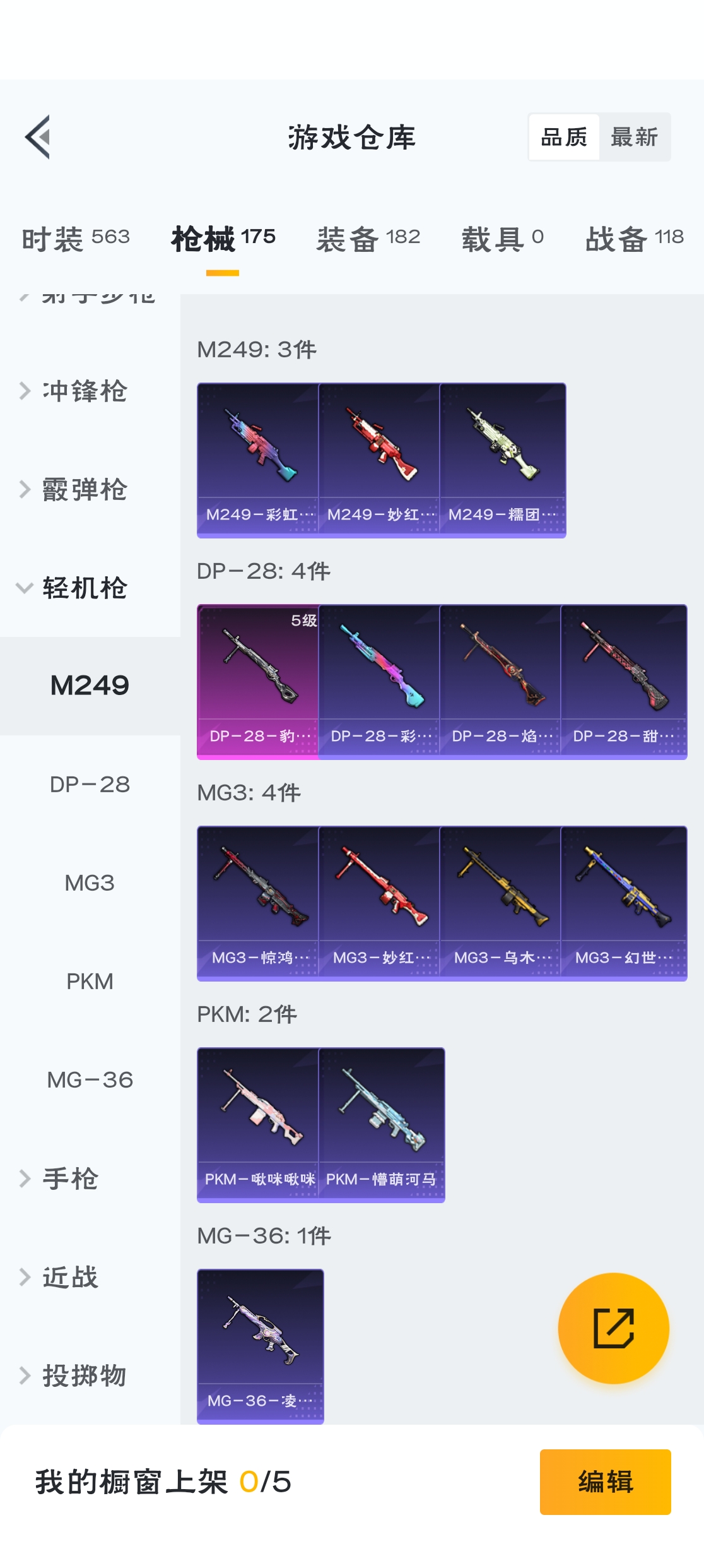Open the 载具 tab
Image resolution: width=704 pixels, height=1568 pixels.
coord(502,239)
